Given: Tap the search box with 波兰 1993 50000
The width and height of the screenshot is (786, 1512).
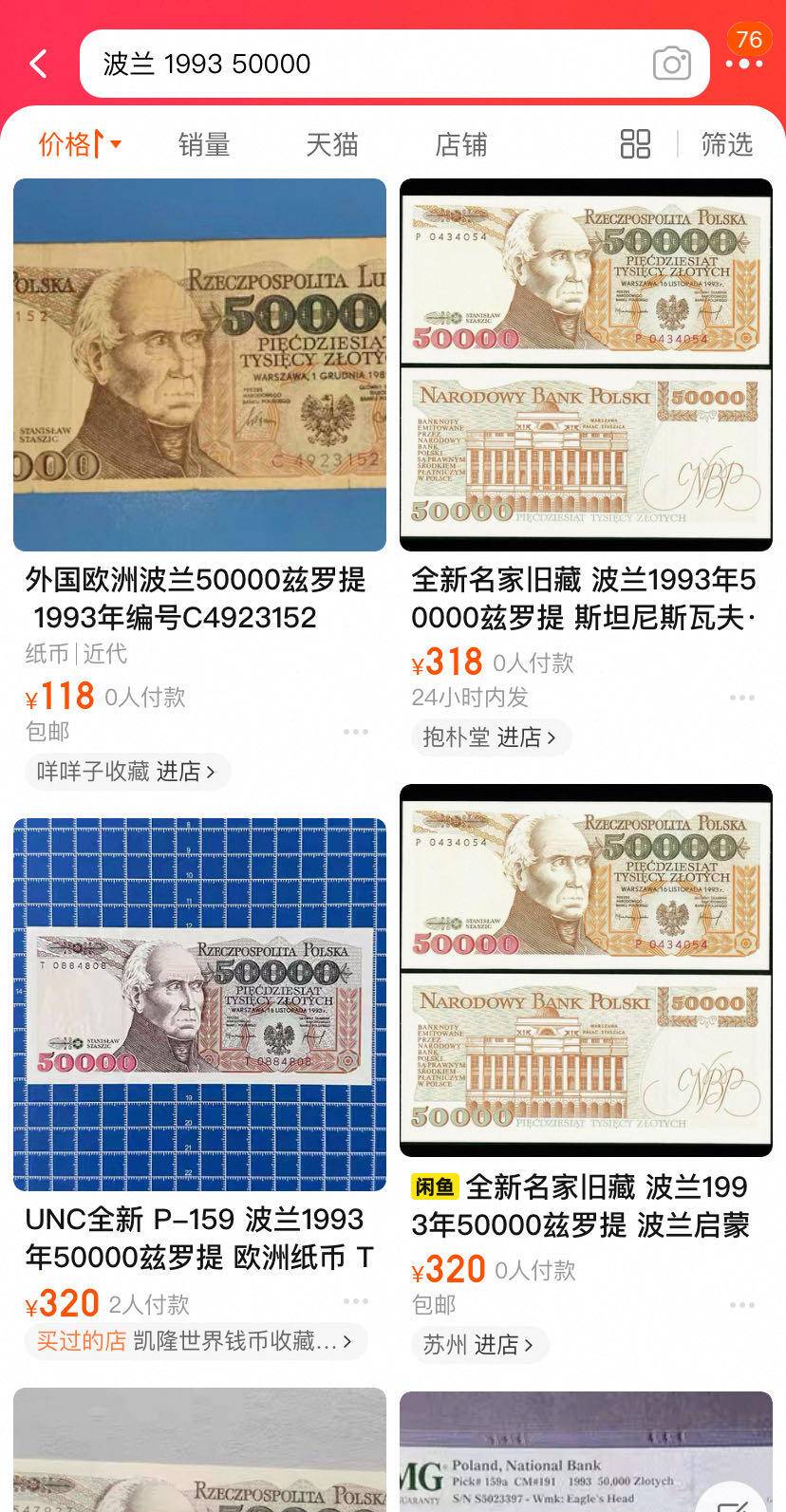Looking at the screenshot, I should tap(361, 64).
